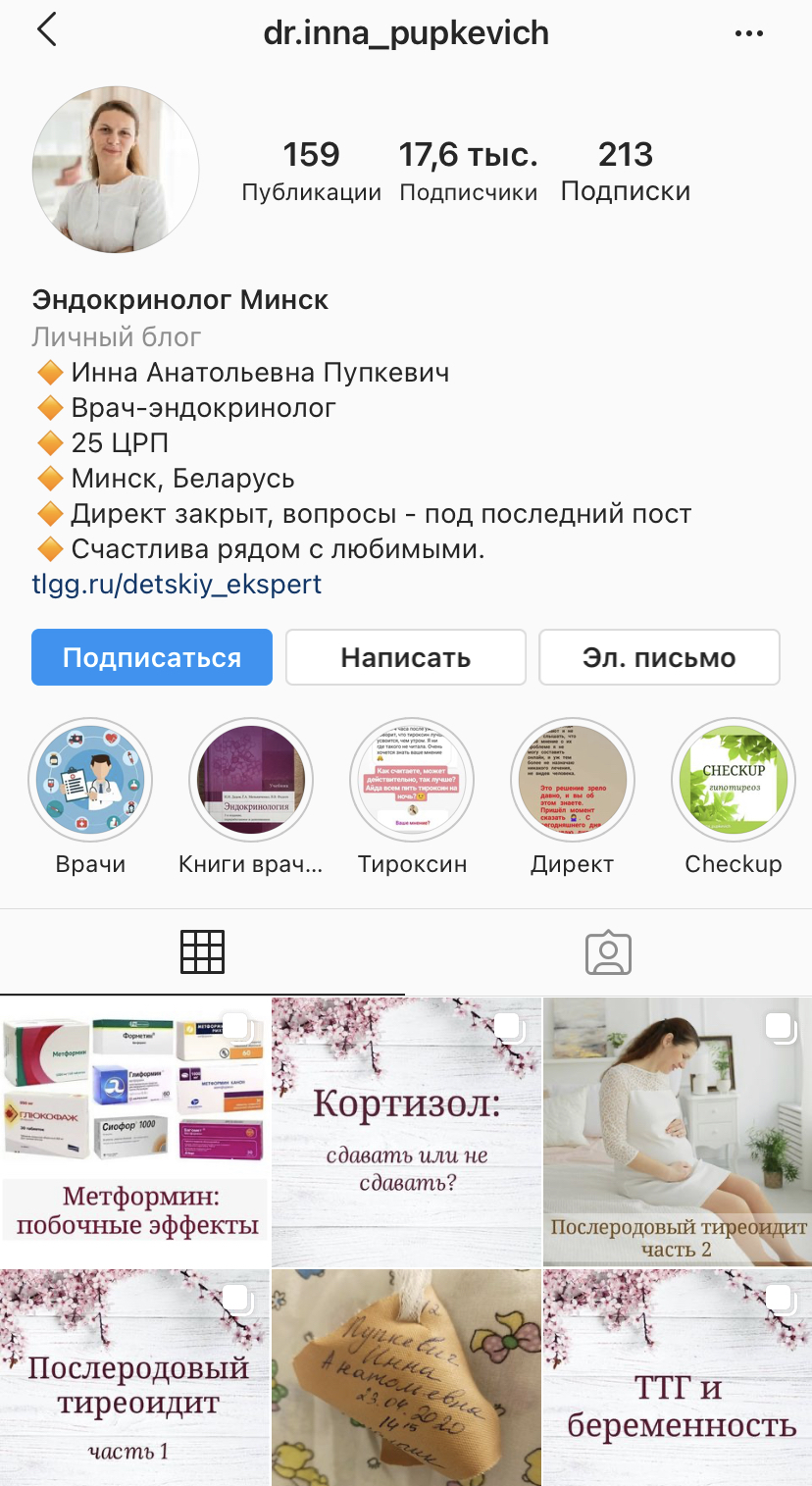Open the Метформин: побочные эффекты post
The image size is (812, 1486).
tap(134, 1131)
